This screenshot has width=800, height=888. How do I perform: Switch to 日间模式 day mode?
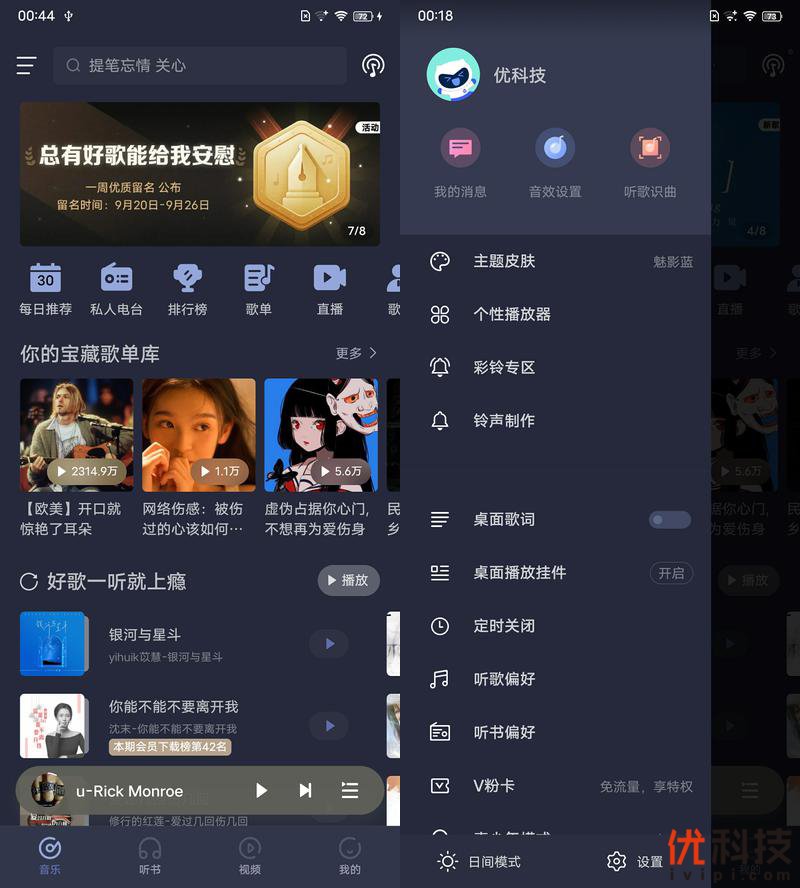pyautogui.click(x=480, y=861)
